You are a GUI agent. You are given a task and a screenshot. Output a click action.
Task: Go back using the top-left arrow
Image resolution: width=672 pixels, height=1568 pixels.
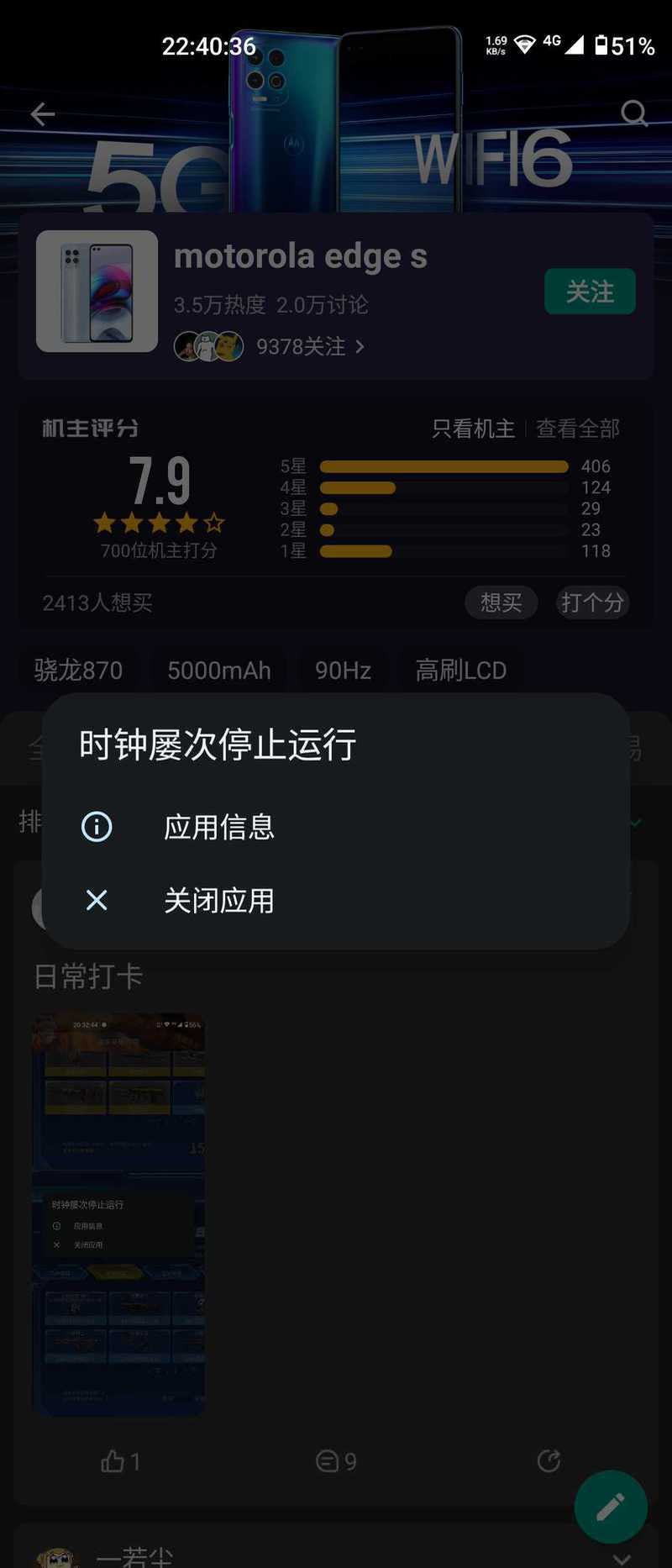(x=42, y=114)
